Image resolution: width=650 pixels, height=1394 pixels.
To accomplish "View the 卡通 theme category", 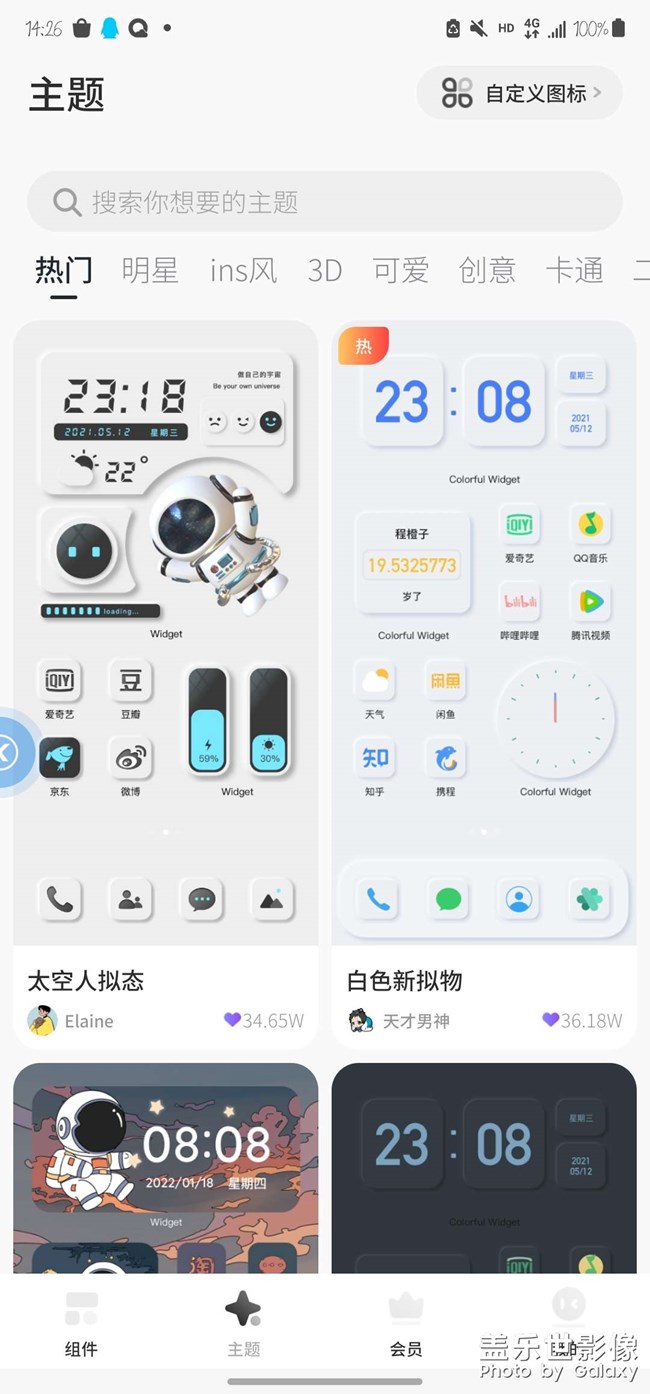I will tap(574, 270).
